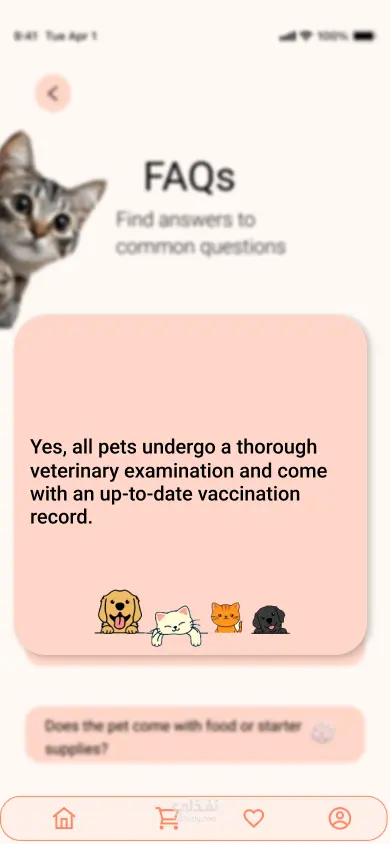Switch to the shopping cart tab
Screen dimensions: 390x844
(167, 819)
